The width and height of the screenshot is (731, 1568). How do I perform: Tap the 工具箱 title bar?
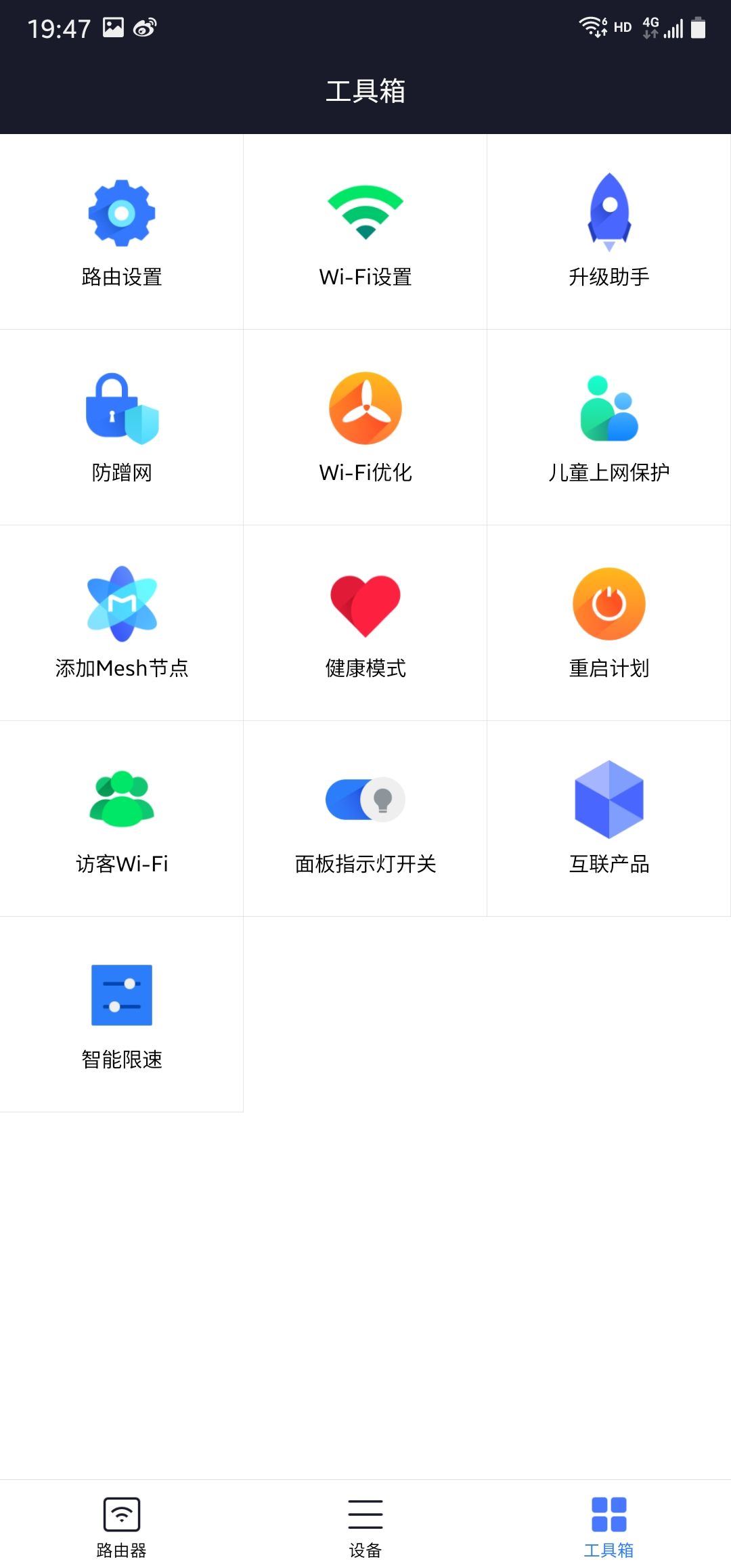coord(365,93)
